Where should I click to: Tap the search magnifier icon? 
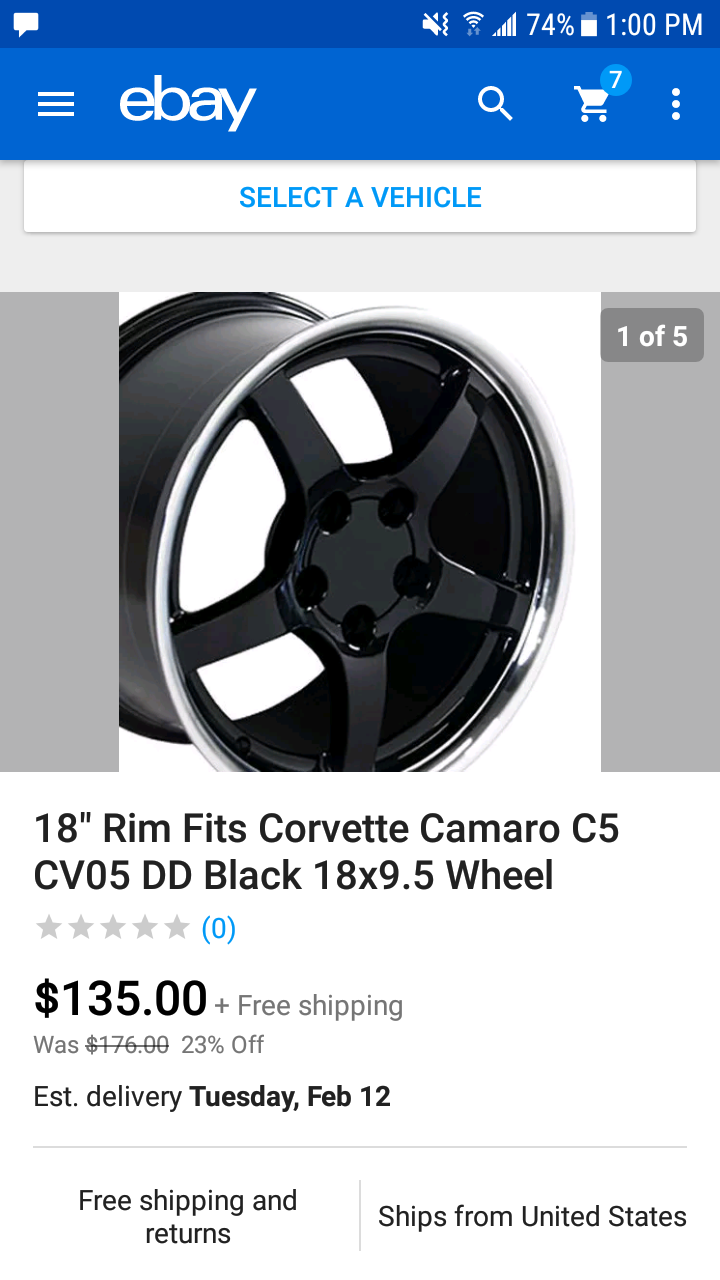(x=495, y=103)
